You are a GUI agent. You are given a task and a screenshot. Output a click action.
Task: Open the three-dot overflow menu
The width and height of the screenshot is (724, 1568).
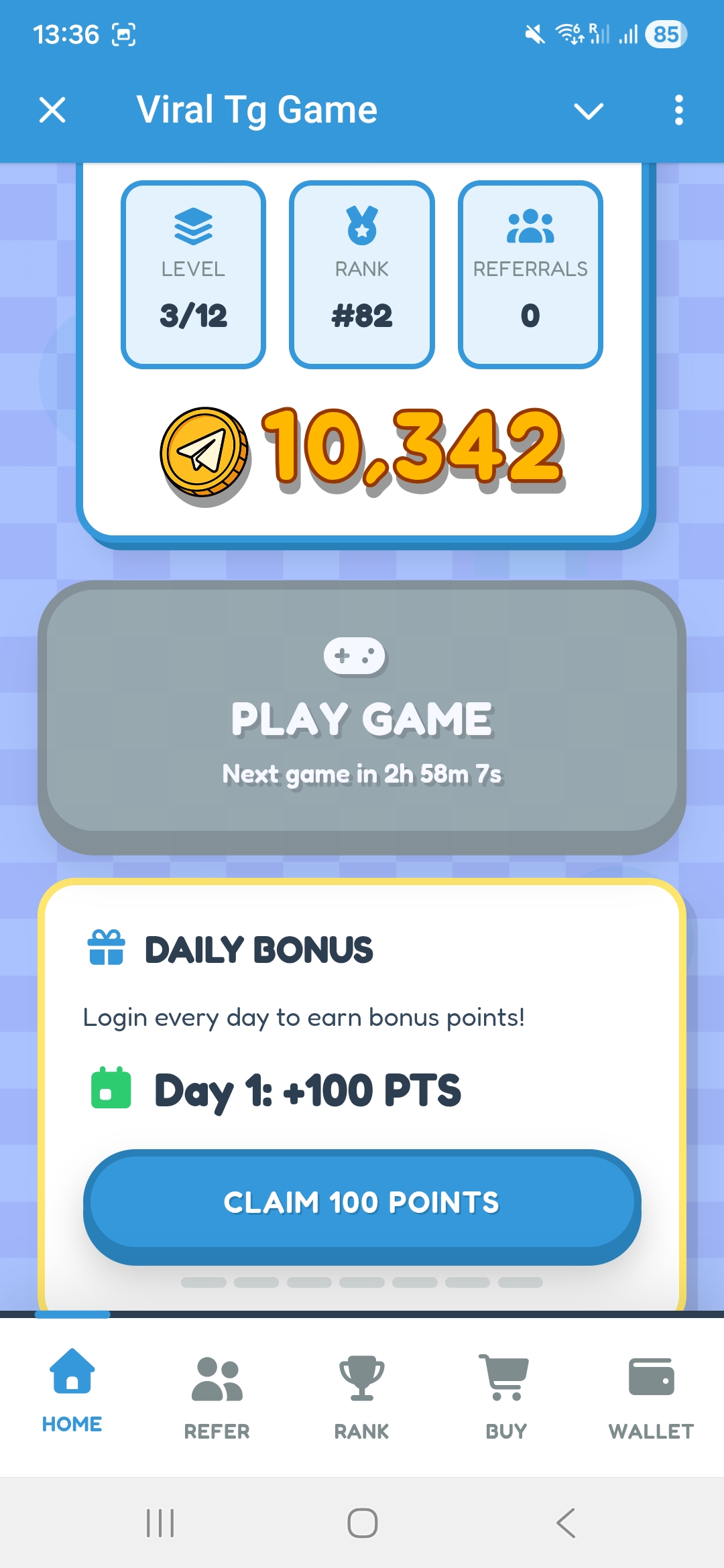tap(678, 110)
